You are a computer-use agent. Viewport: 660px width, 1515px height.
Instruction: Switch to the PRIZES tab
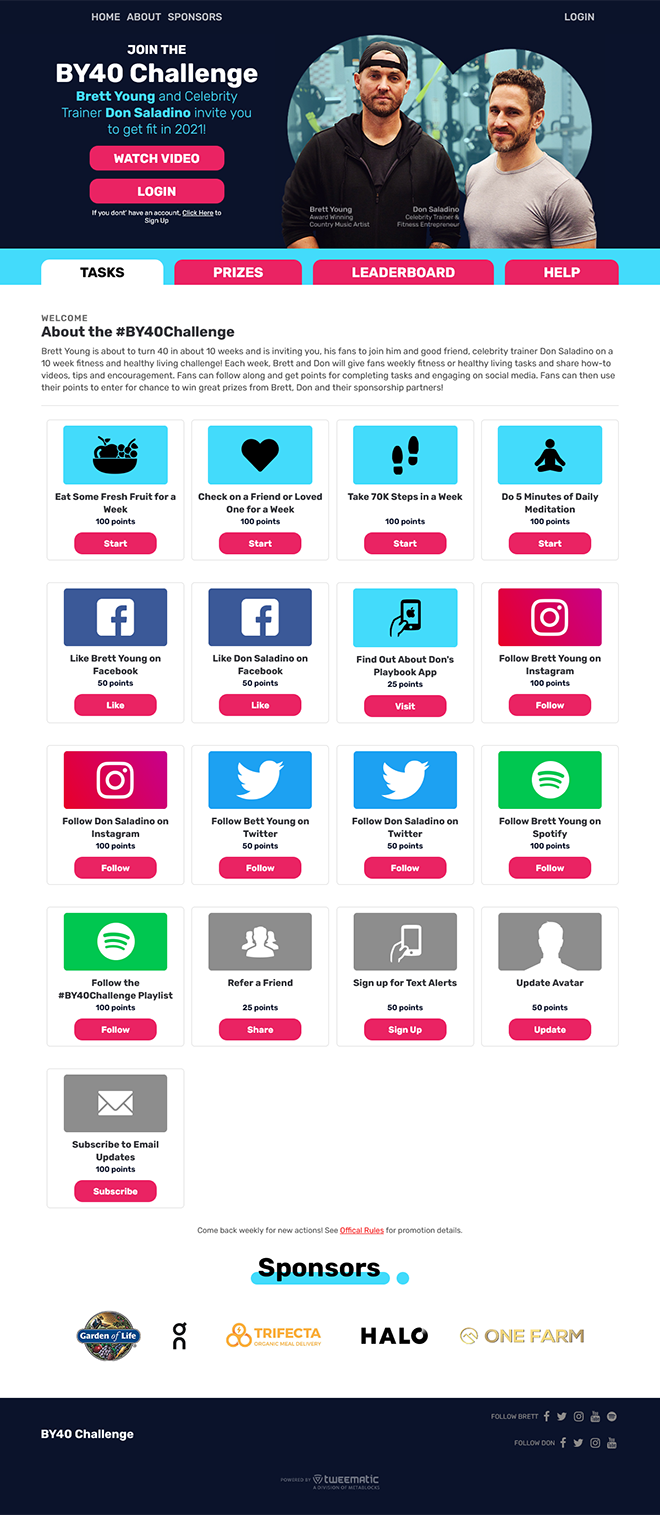[x=238, y=272]
